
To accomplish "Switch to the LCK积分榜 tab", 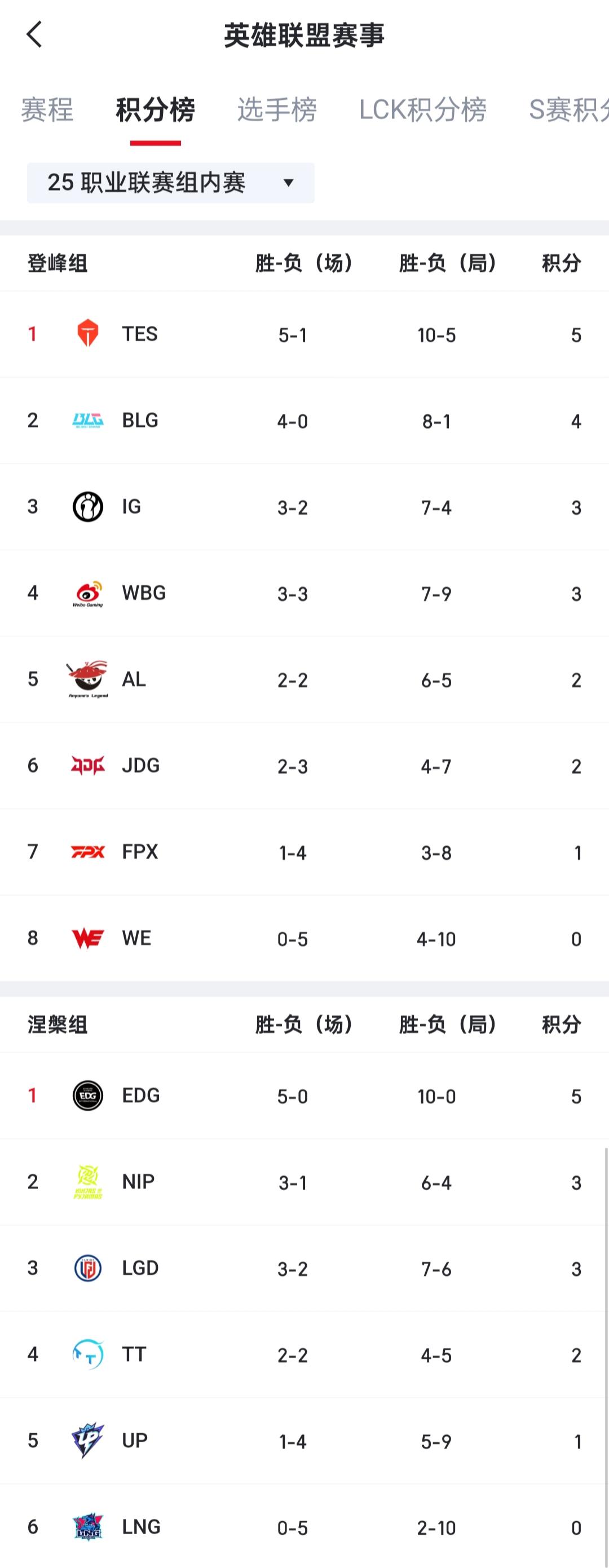I will click(x=423, y=110).
